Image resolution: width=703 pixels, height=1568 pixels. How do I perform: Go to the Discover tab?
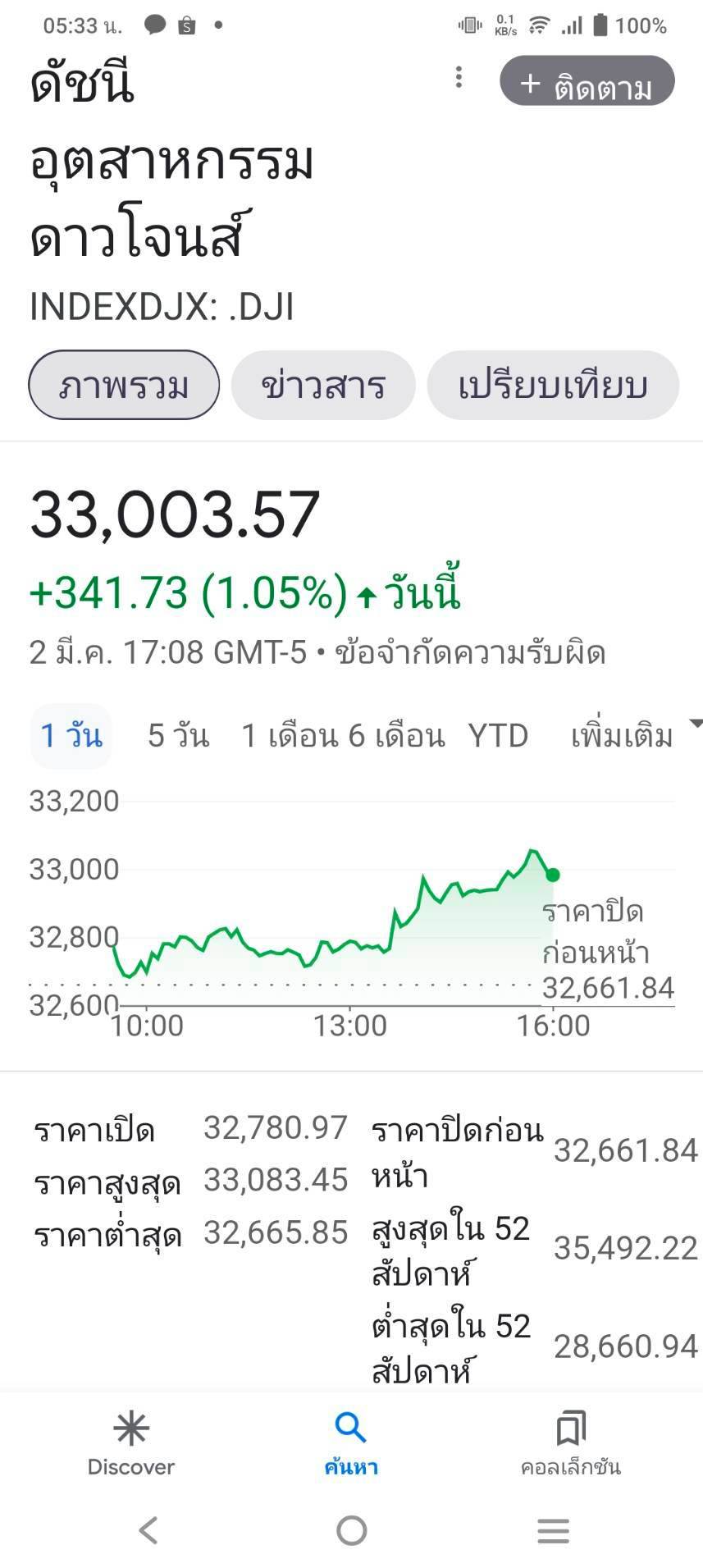click(131, 1444)
